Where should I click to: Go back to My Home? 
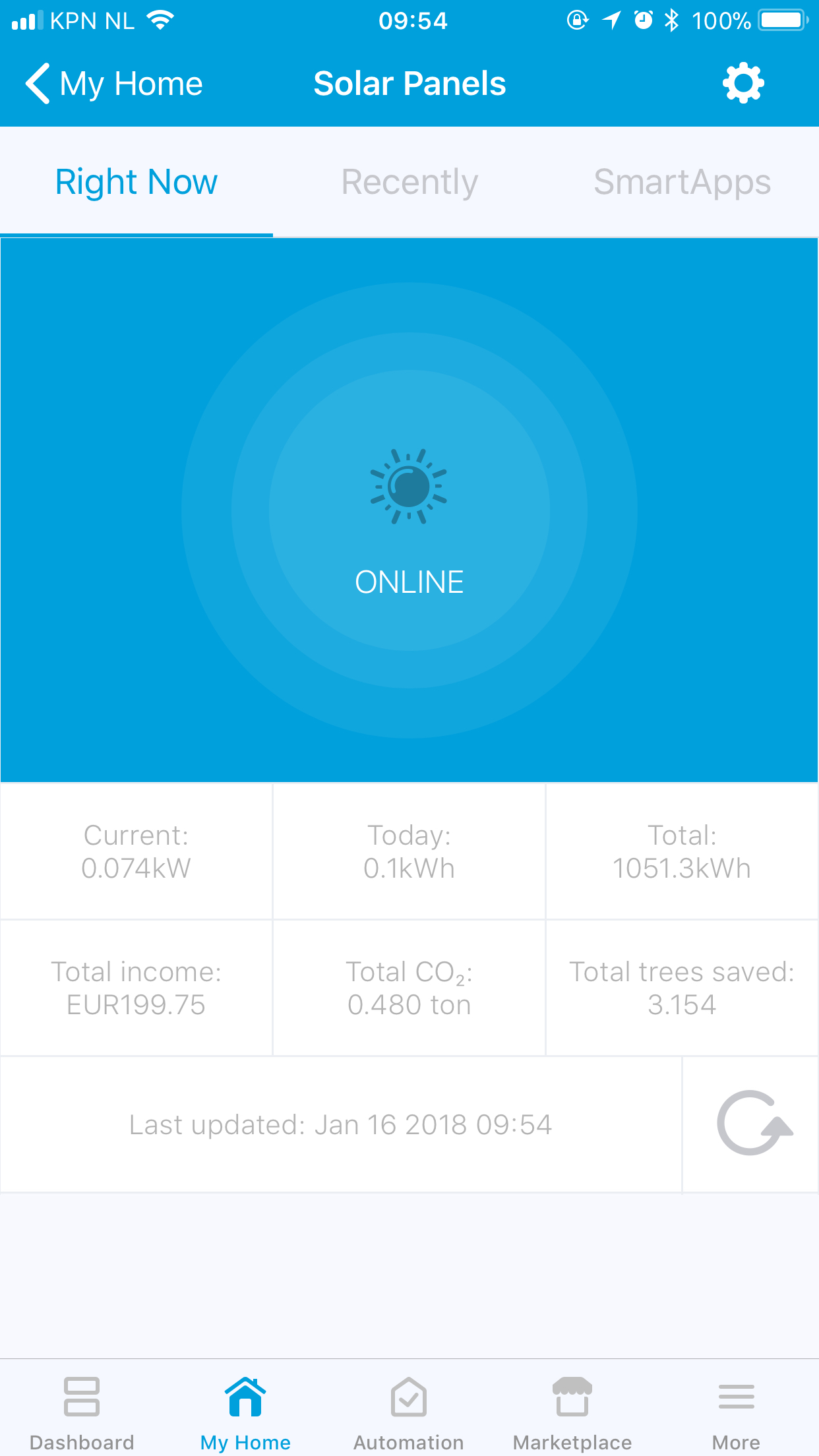114,84
